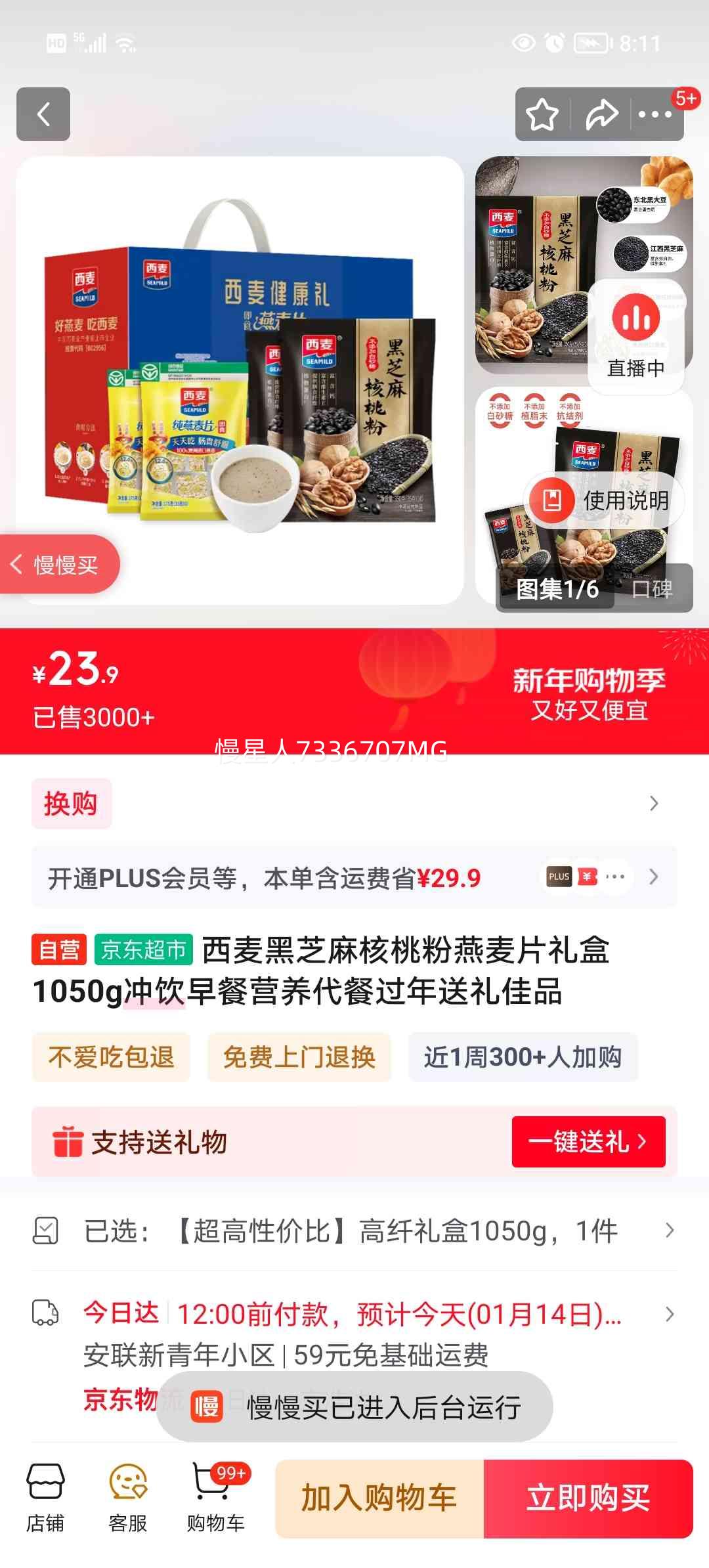The height and width of the screenshot is (1568, 709).
Task: Go back using the arrow icon
Action: [x=43, y=114]
